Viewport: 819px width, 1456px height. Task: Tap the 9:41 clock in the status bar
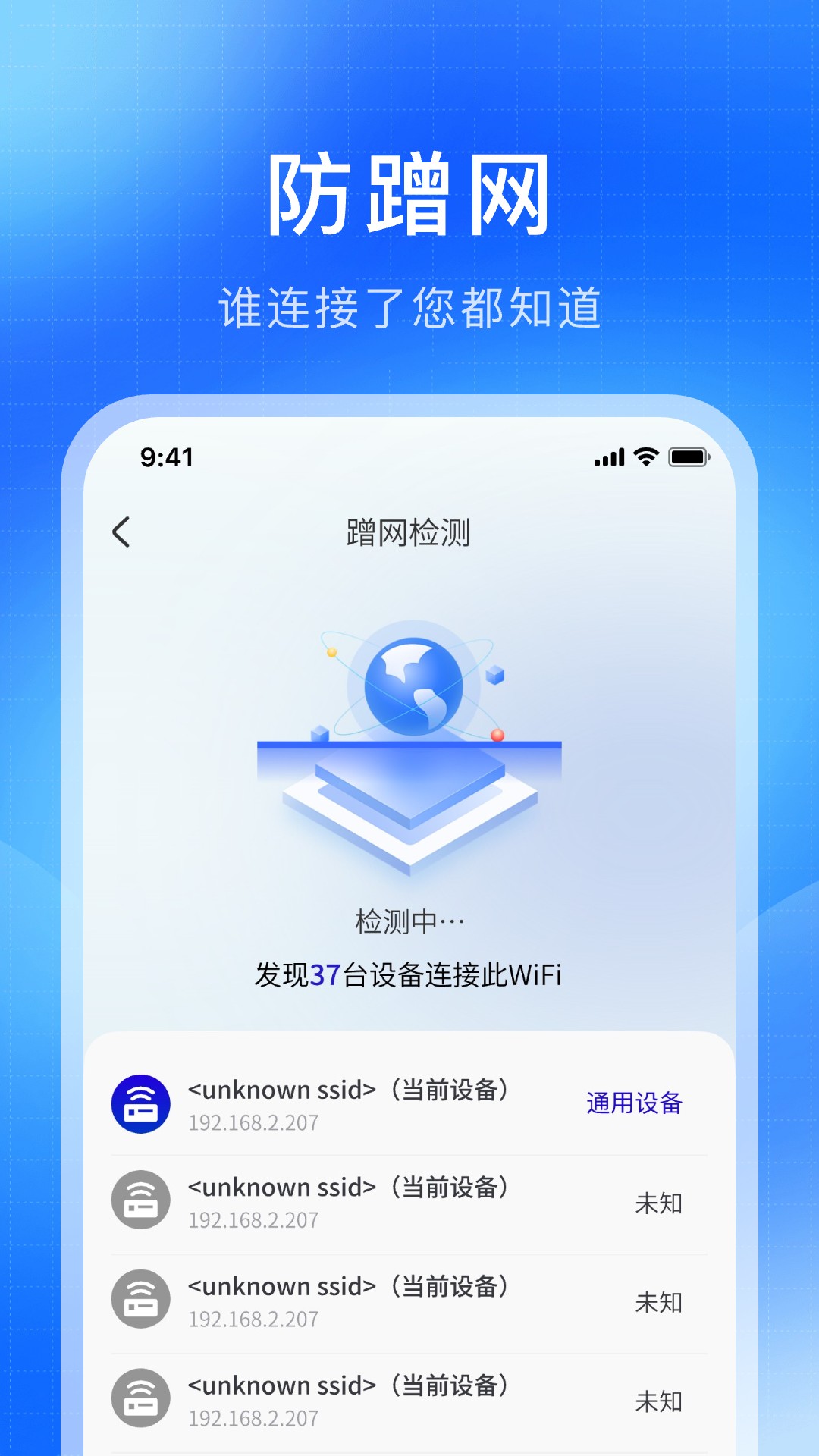[x=166, y=457]
